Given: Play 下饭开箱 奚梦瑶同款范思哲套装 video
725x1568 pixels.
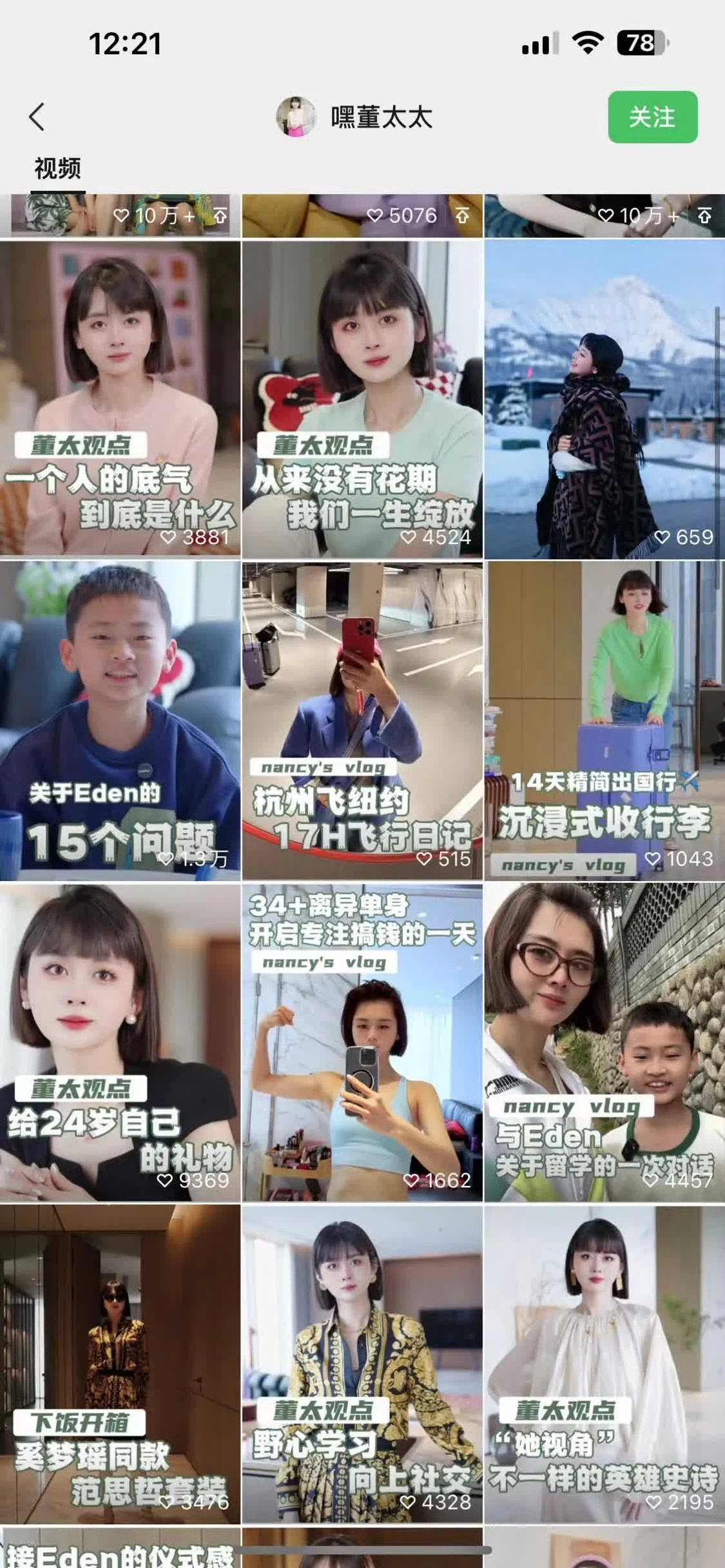Looking at the screenshot, I should [120, 1364].
